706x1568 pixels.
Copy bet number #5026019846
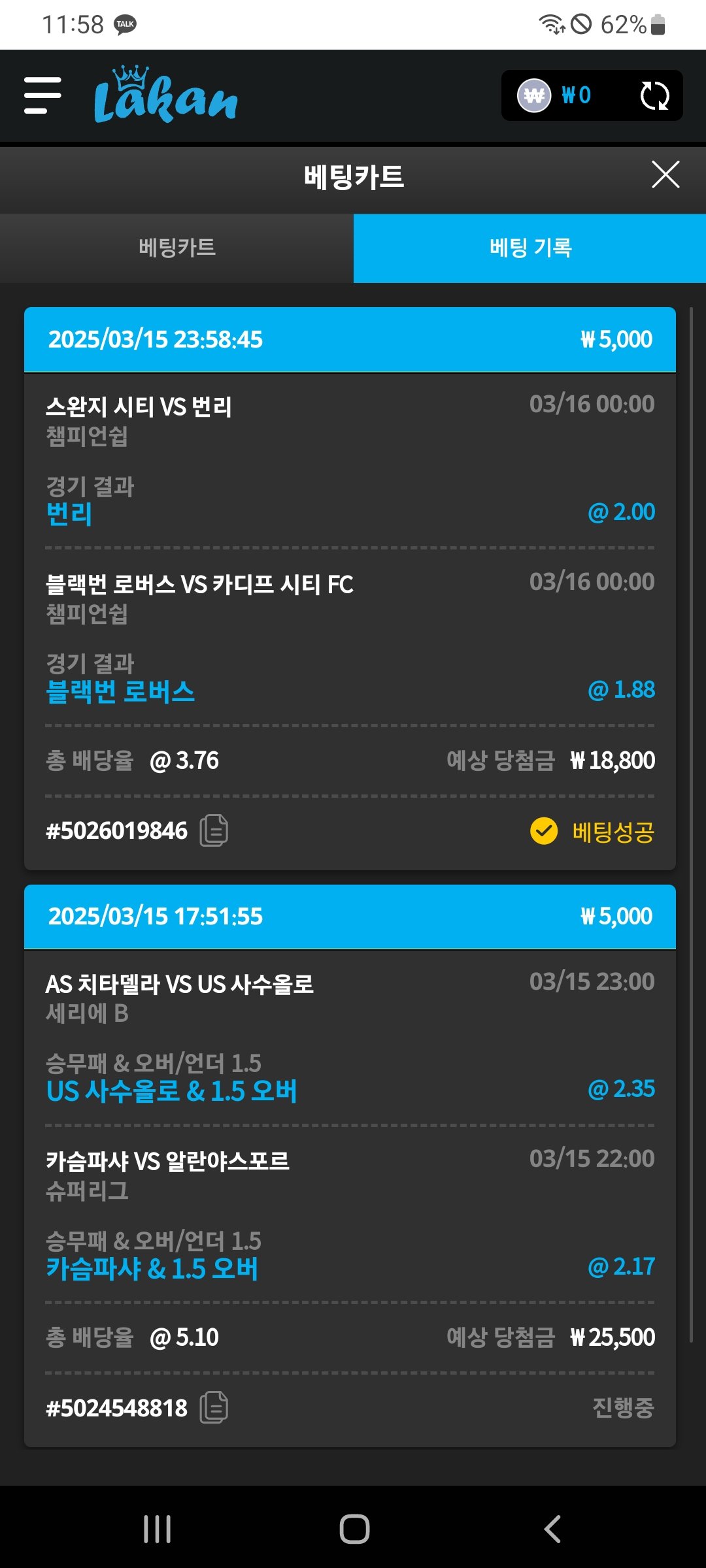tap(214, 831)
